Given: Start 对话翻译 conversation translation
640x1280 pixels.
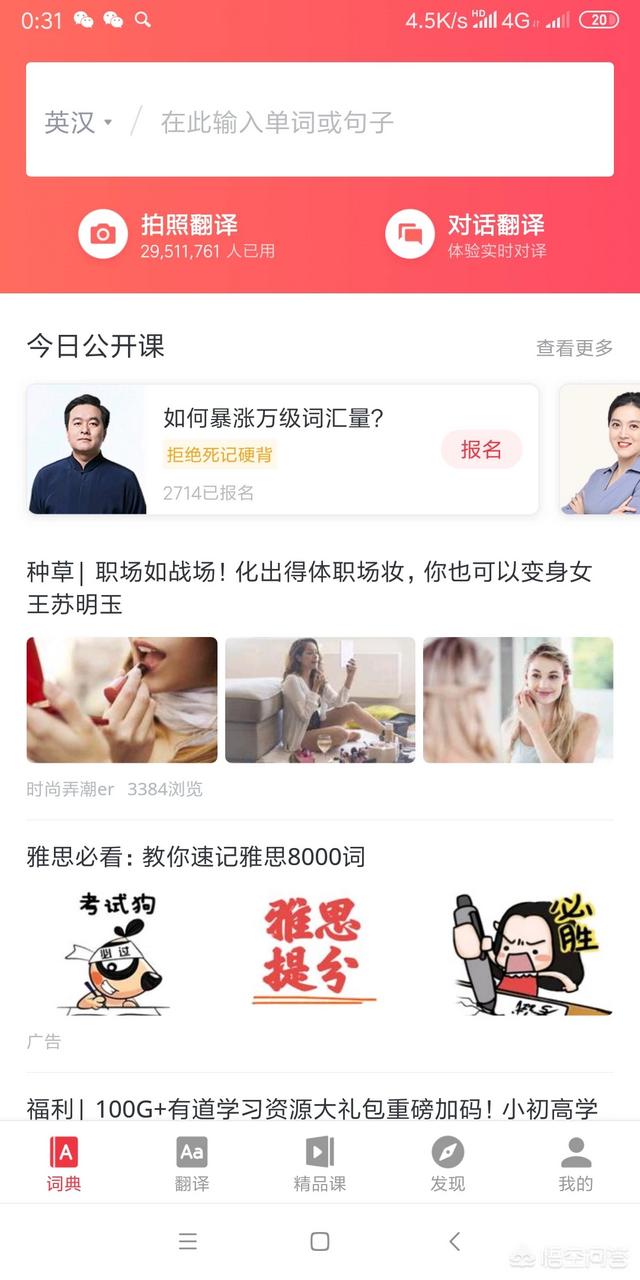Looking at the screenshot, I should coord(467,235).
